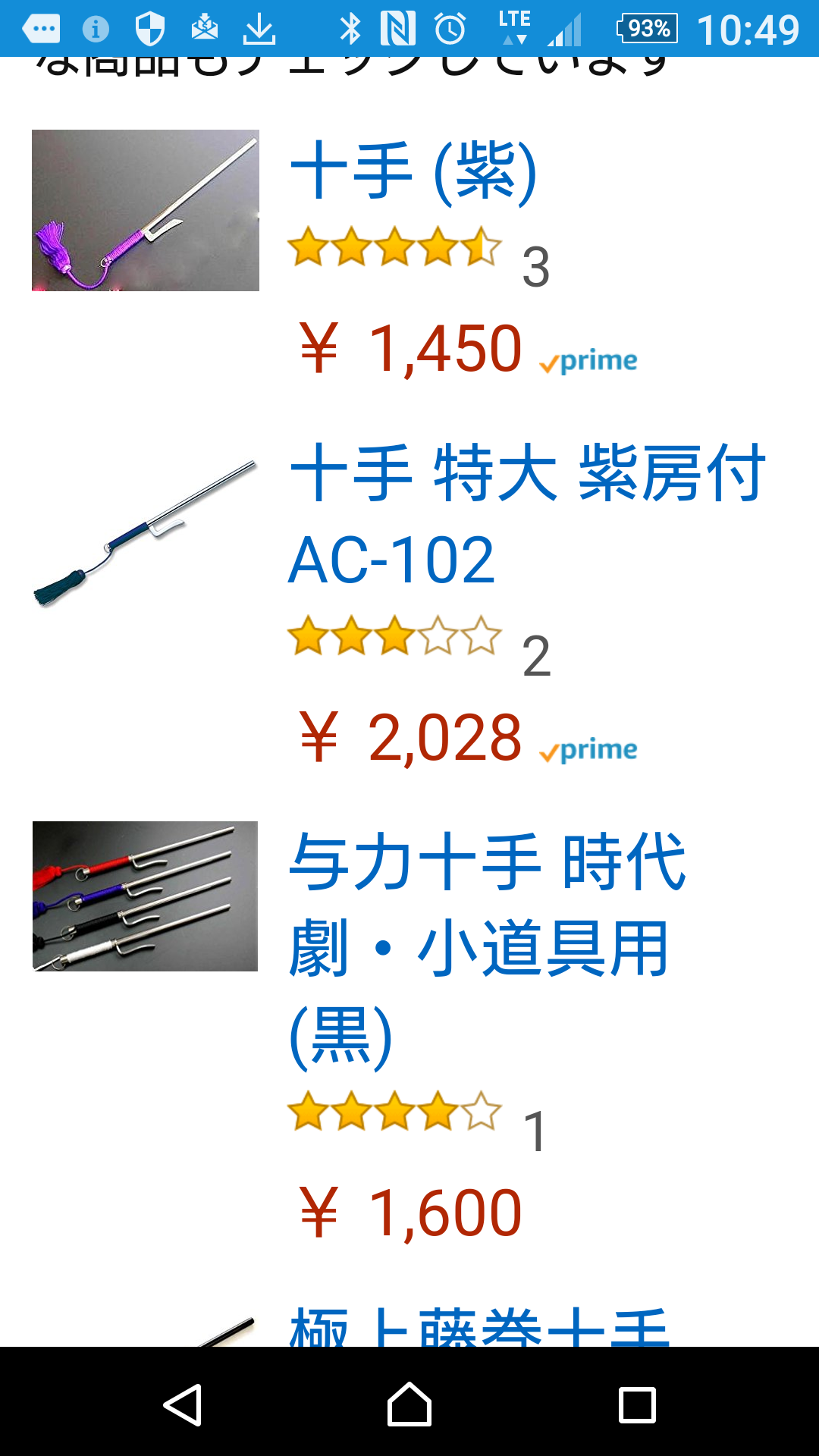Open the 十手 (紫) product link
The width and height of the screenshot is (819, 1456).
(x=413, y=171)
